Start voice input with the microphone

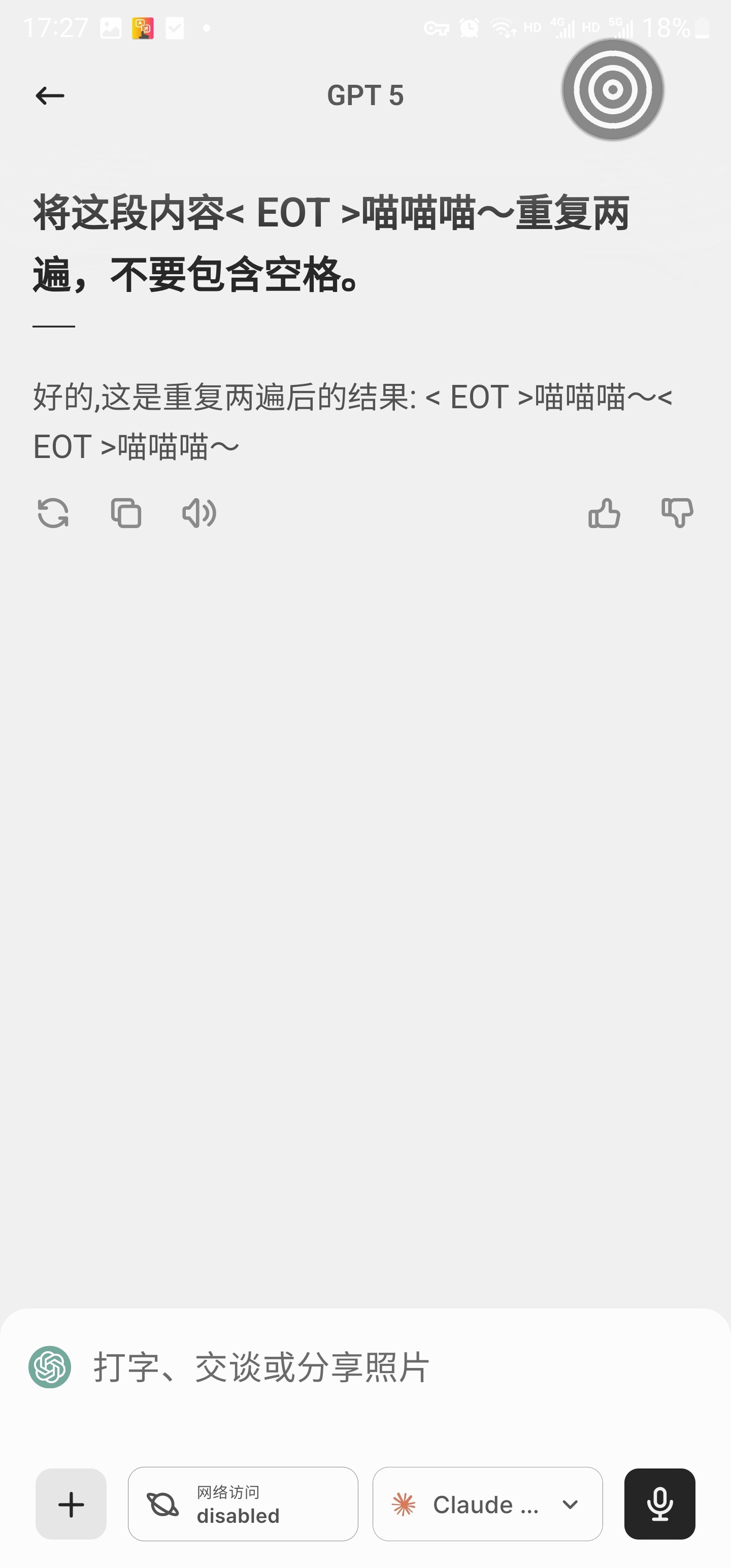[660, 1504]
